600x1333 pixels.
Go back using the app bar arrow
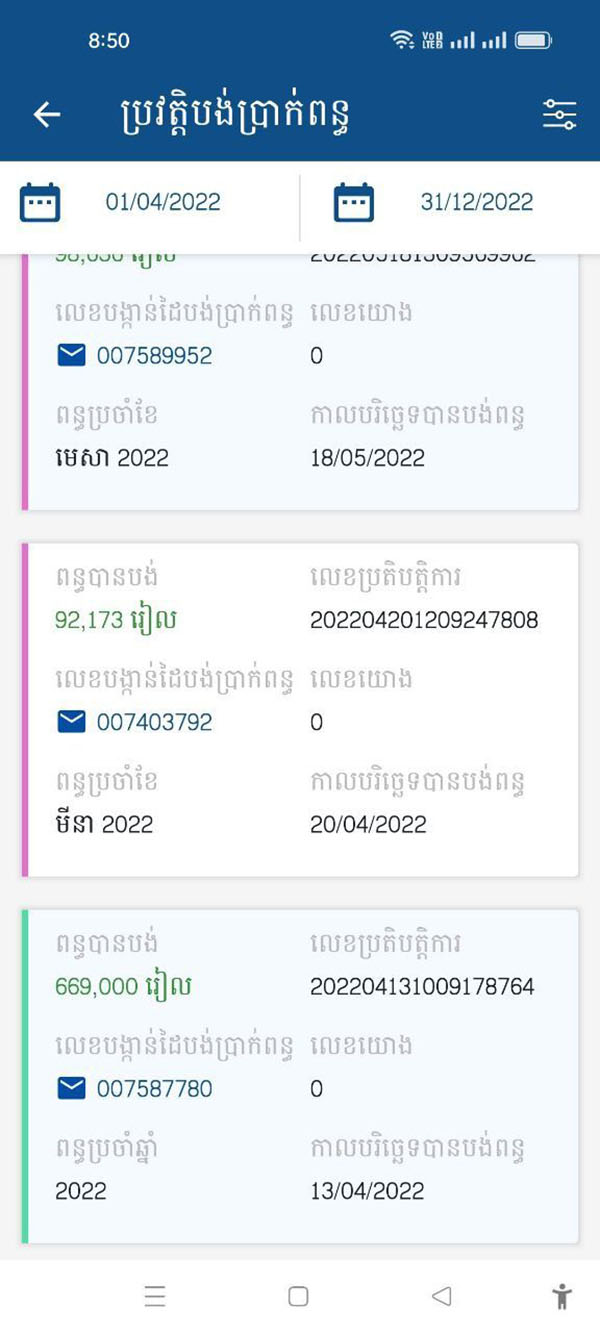pyautogui.click(x=47, y=115)
